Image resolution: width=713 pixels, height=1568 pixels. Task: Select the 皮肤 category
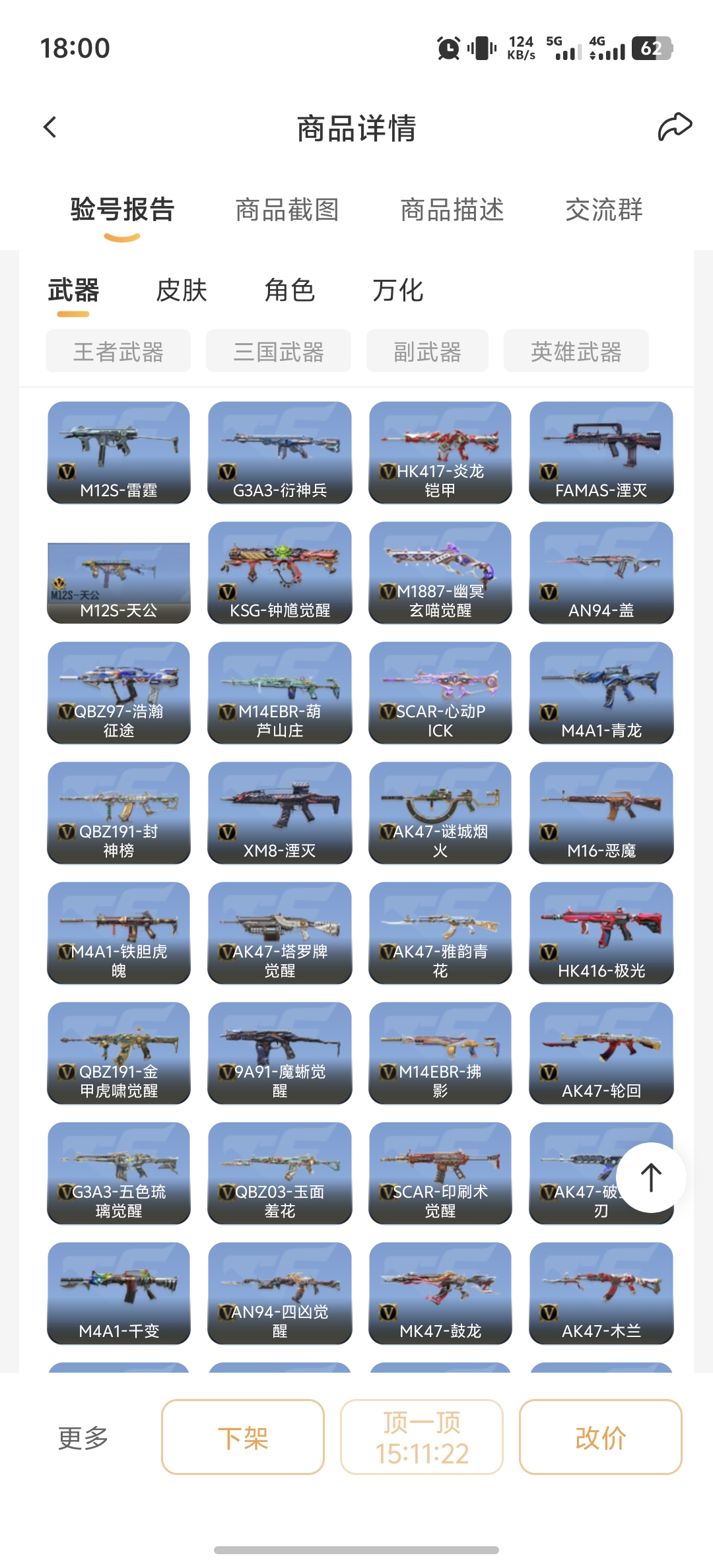182,290
